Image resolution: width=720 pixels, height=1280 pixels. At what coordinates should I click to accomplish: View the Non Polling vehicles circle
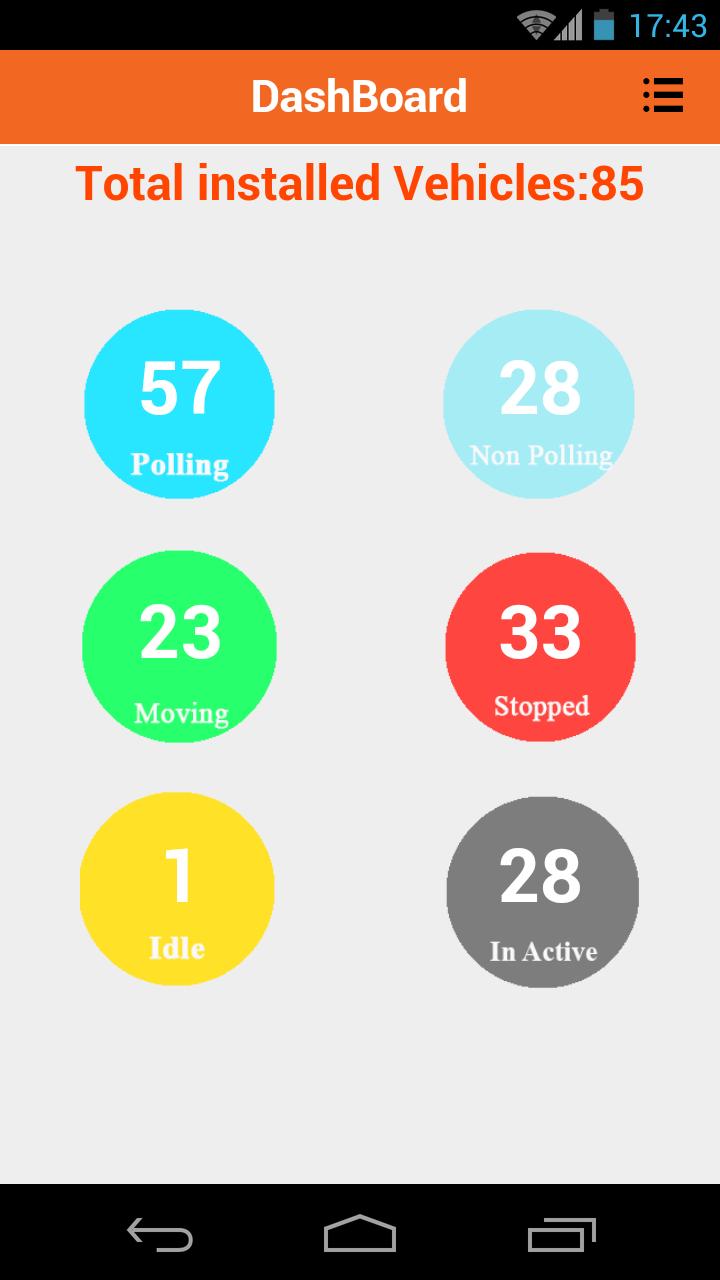click(x=539, y=404)
